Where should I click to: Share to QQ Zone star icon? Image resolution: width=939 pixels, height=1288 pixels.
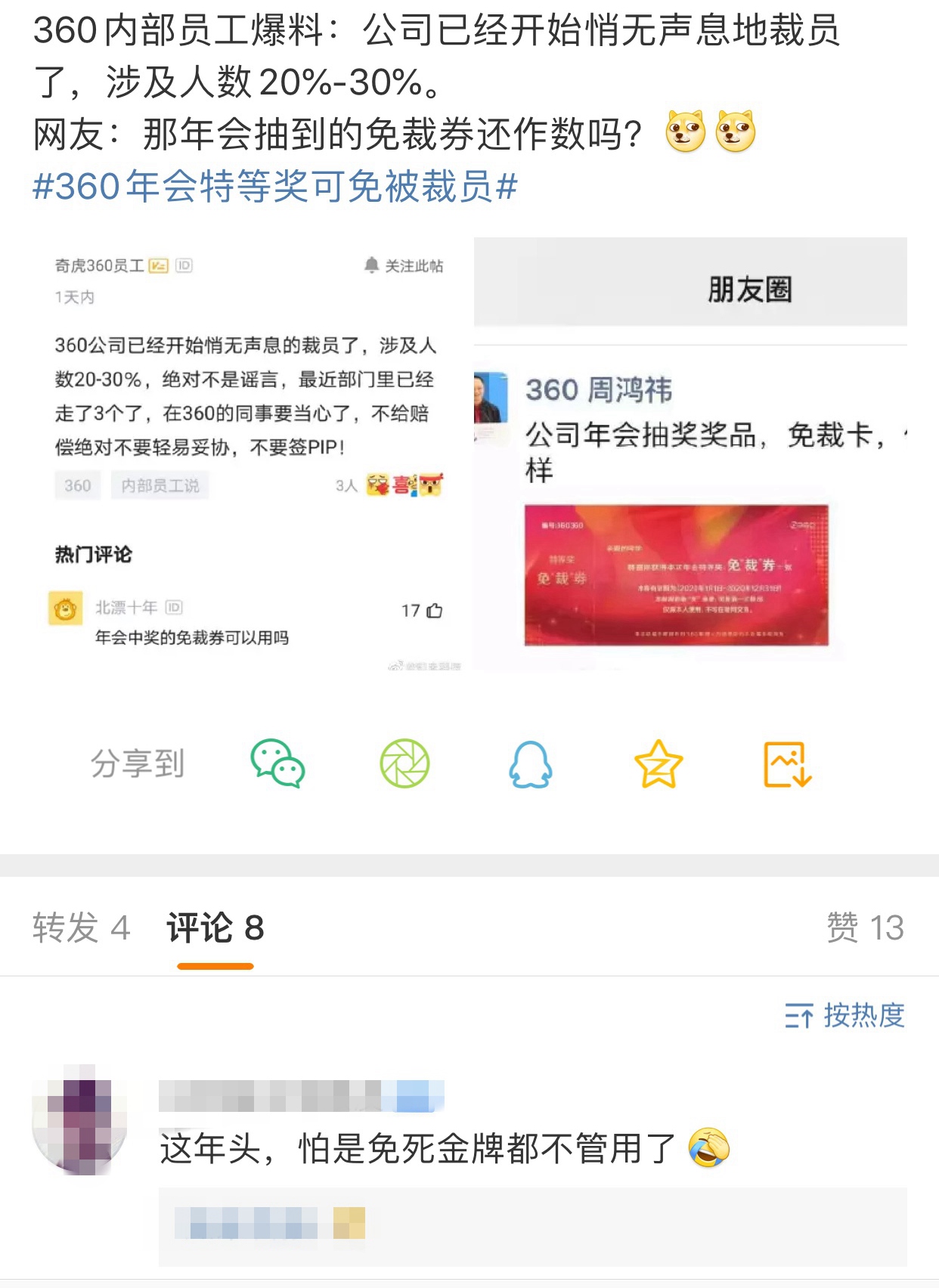click(658, 763)
